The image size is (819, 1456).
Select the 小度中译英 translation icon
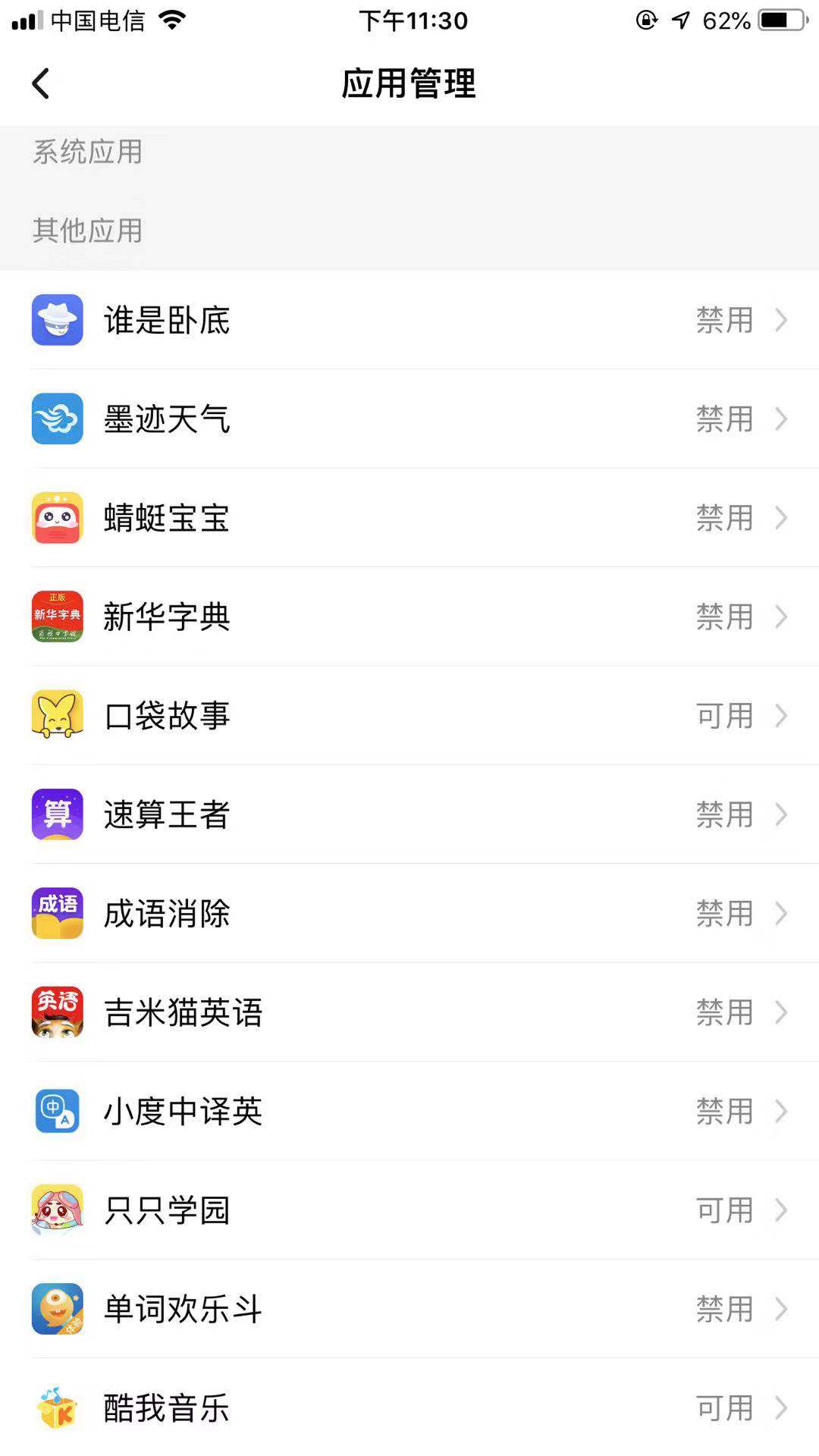pyautogui.click(x=57, y=1112)
